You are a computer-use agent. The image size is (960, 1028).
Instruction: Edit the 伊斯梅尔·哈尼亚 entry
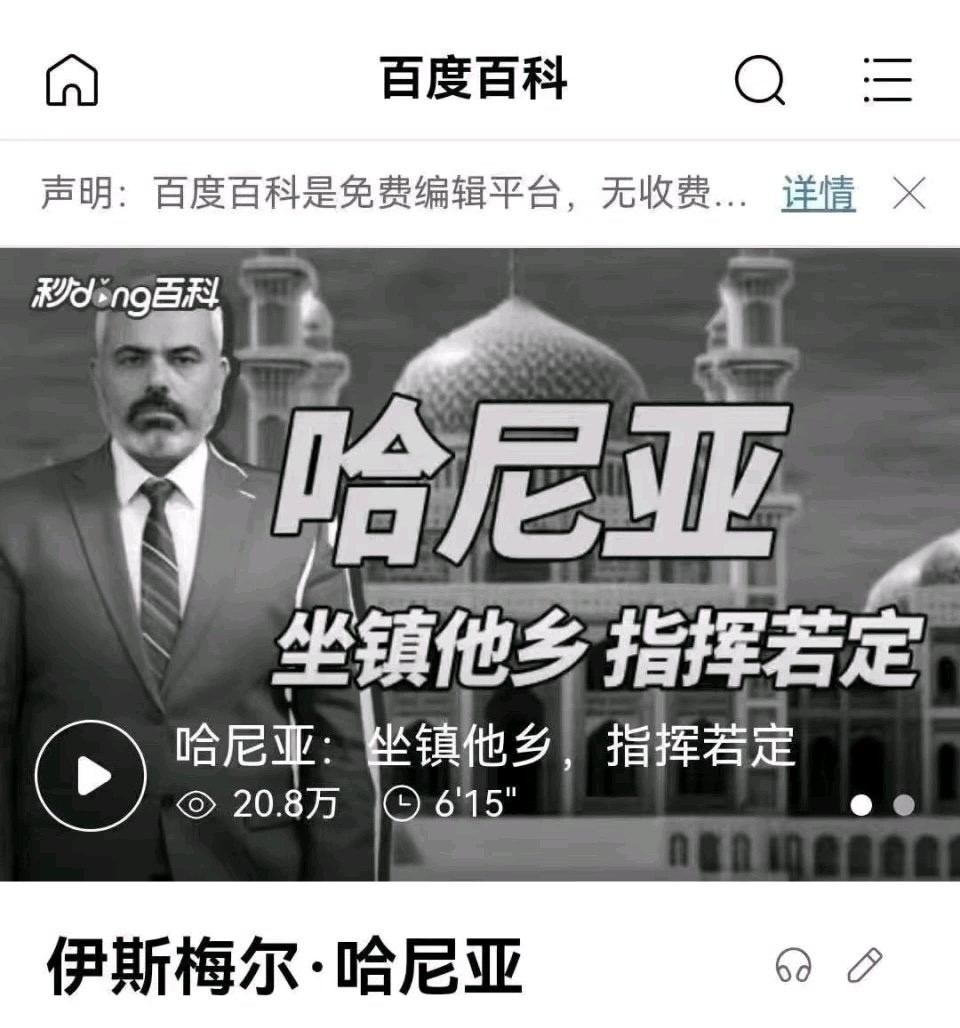(864, 966)
